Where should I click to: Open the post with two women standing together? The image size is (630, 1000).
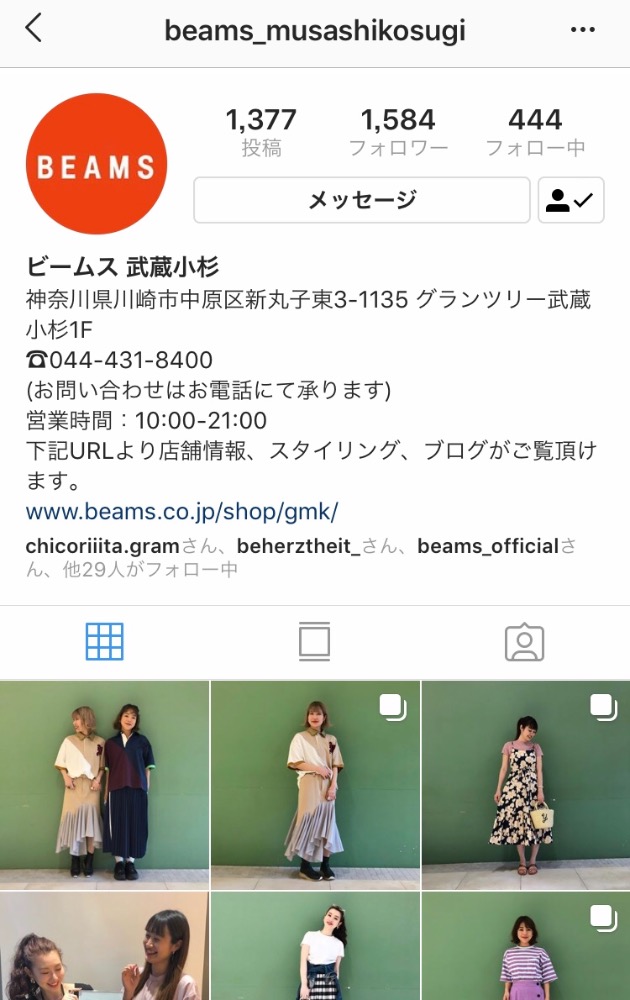pos(104,785)
